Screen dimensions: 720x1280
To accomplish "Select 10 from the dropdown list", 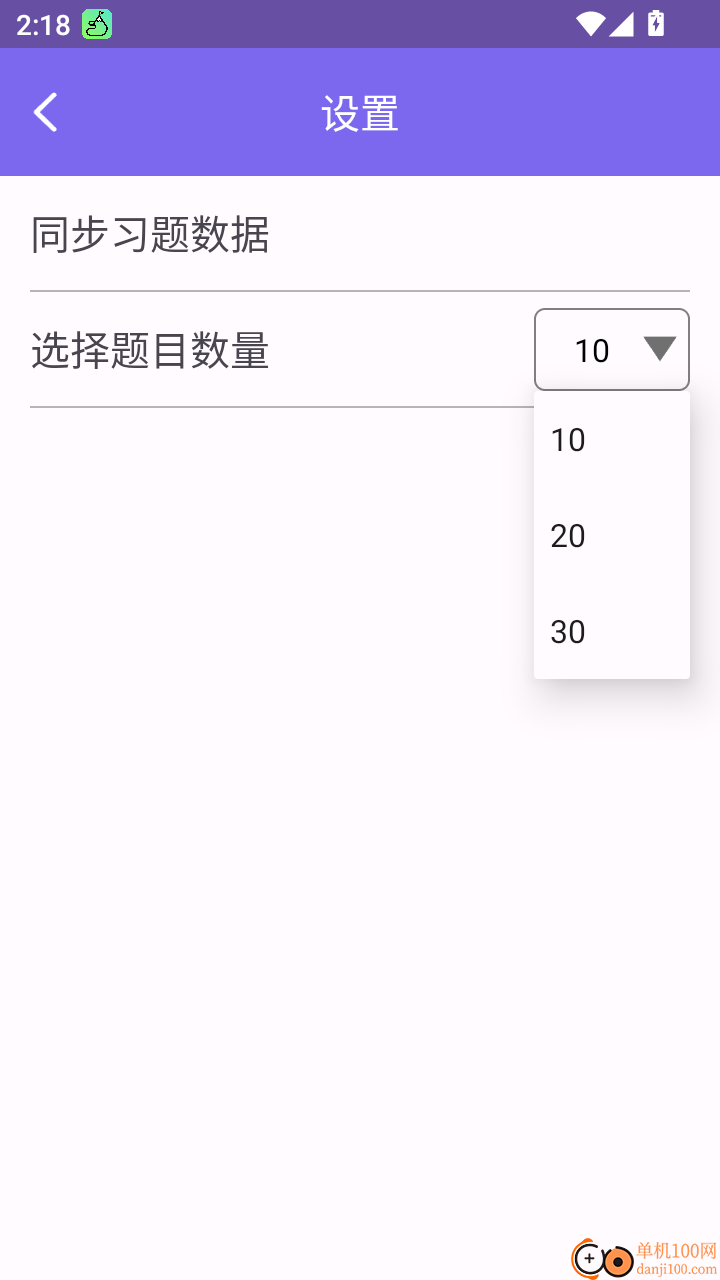I will pos(568,440).
